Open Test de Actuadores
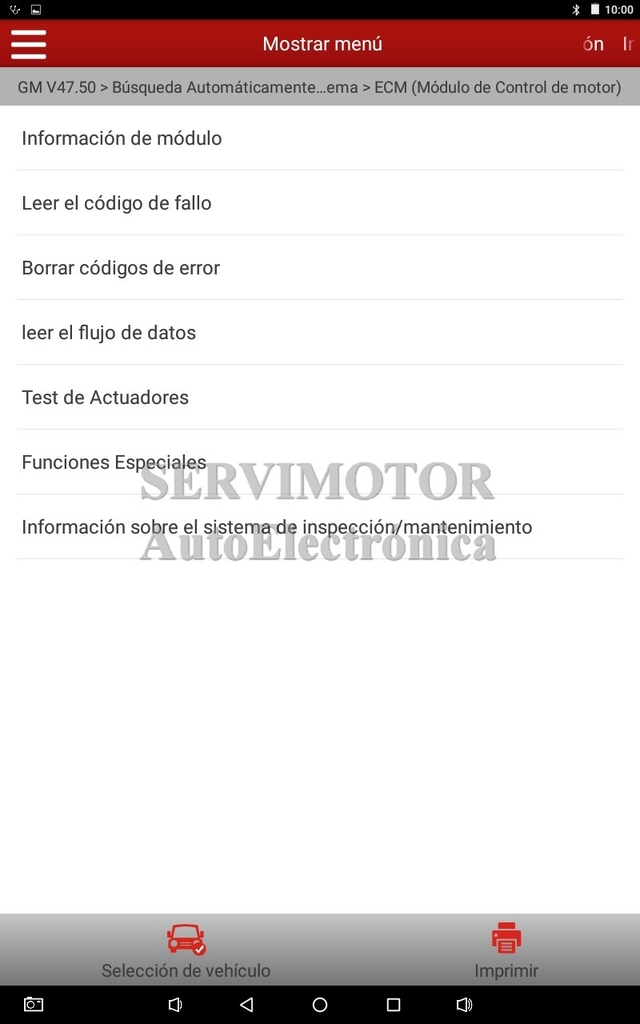Screen dimensions: 640x1024 point(320,397)
